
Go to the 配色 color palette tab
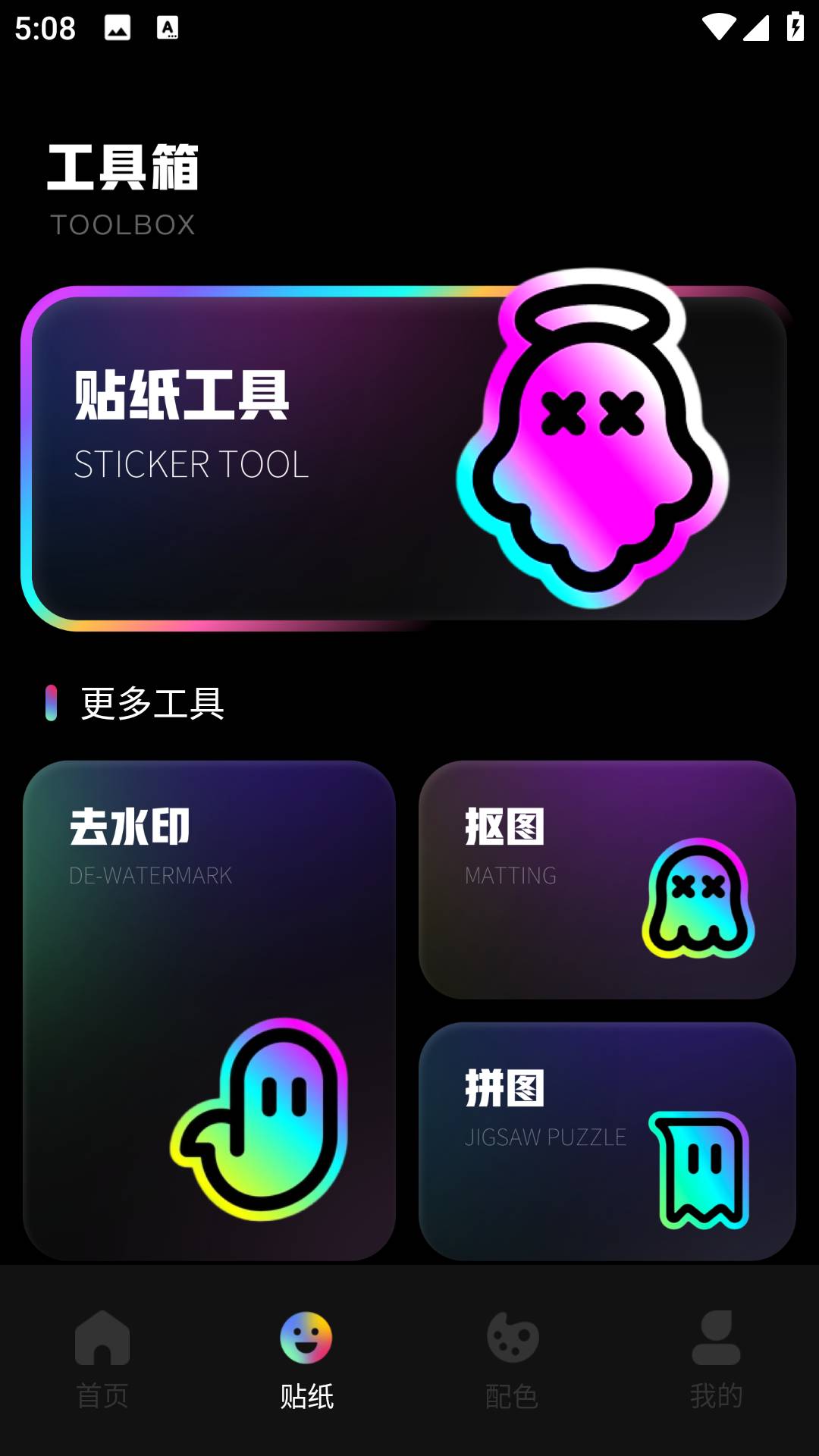(x=512, y=1359)
